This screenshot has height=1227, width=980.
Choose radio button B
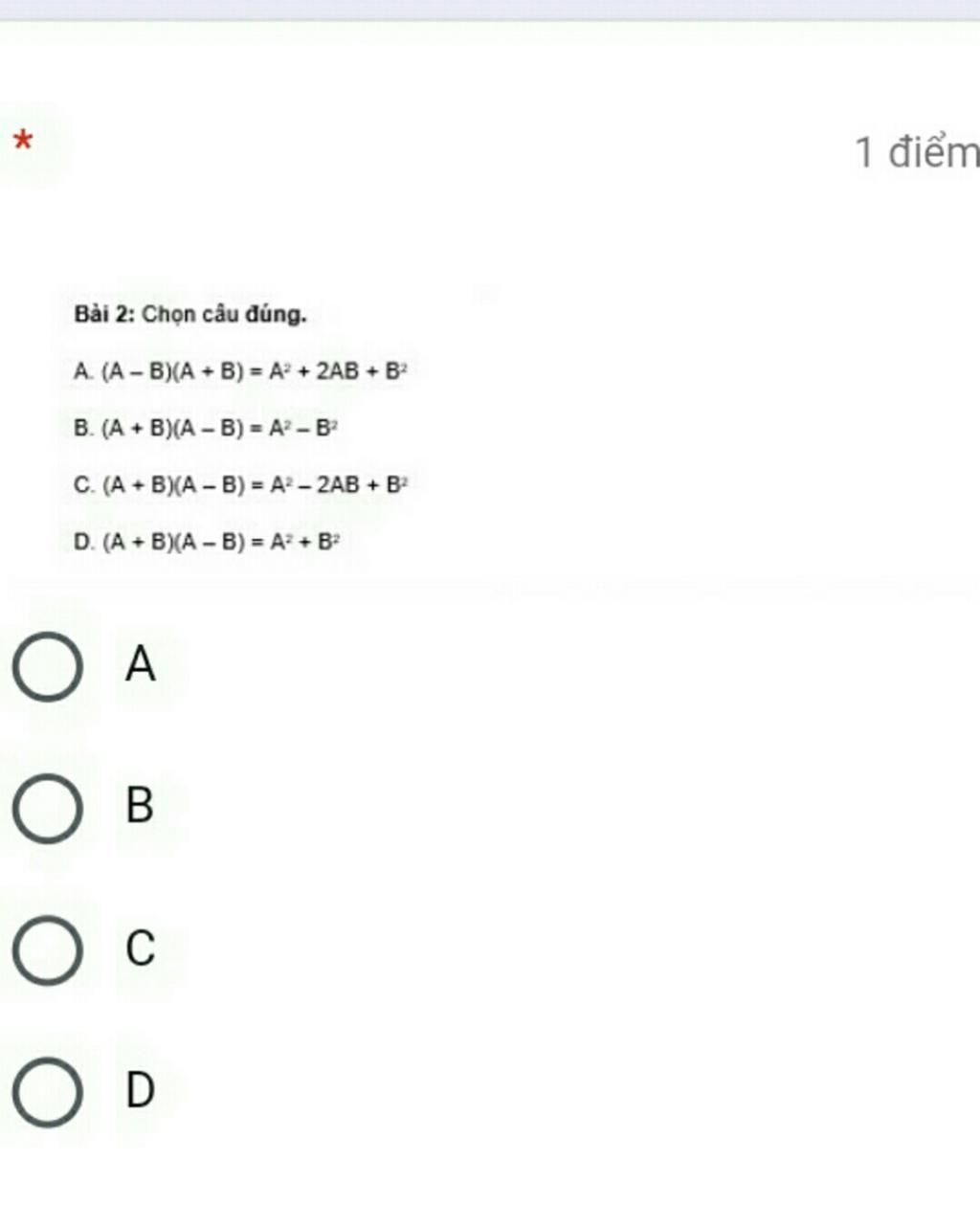pos(46,808)
